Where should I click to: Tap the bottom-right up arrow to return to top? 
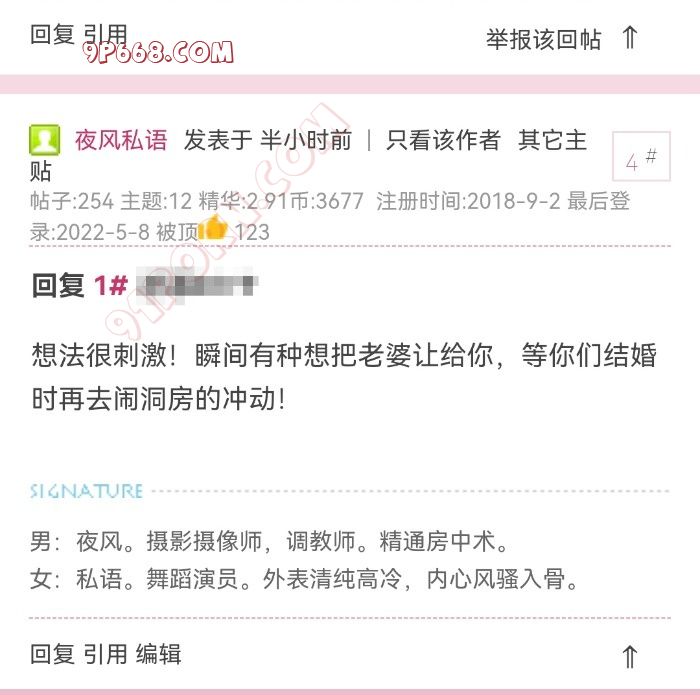(x=629, y=656)
